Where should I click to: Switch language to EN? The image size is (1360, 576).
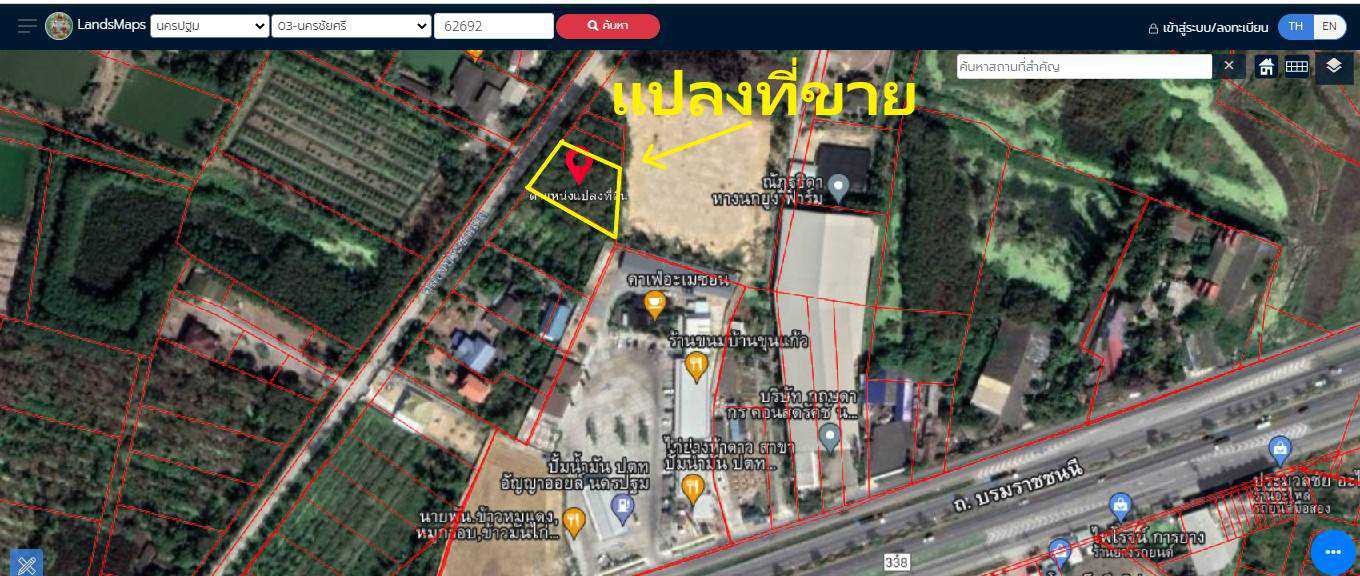coord(1329,27)
